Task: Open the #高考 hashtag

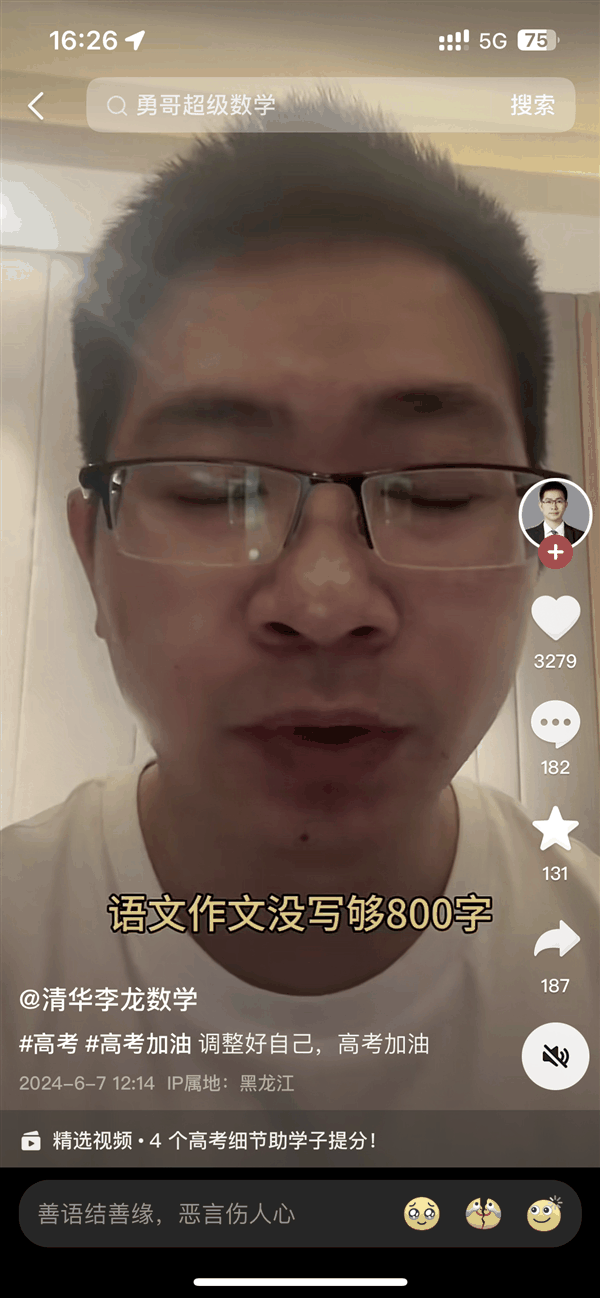Action: (48, 1045)
